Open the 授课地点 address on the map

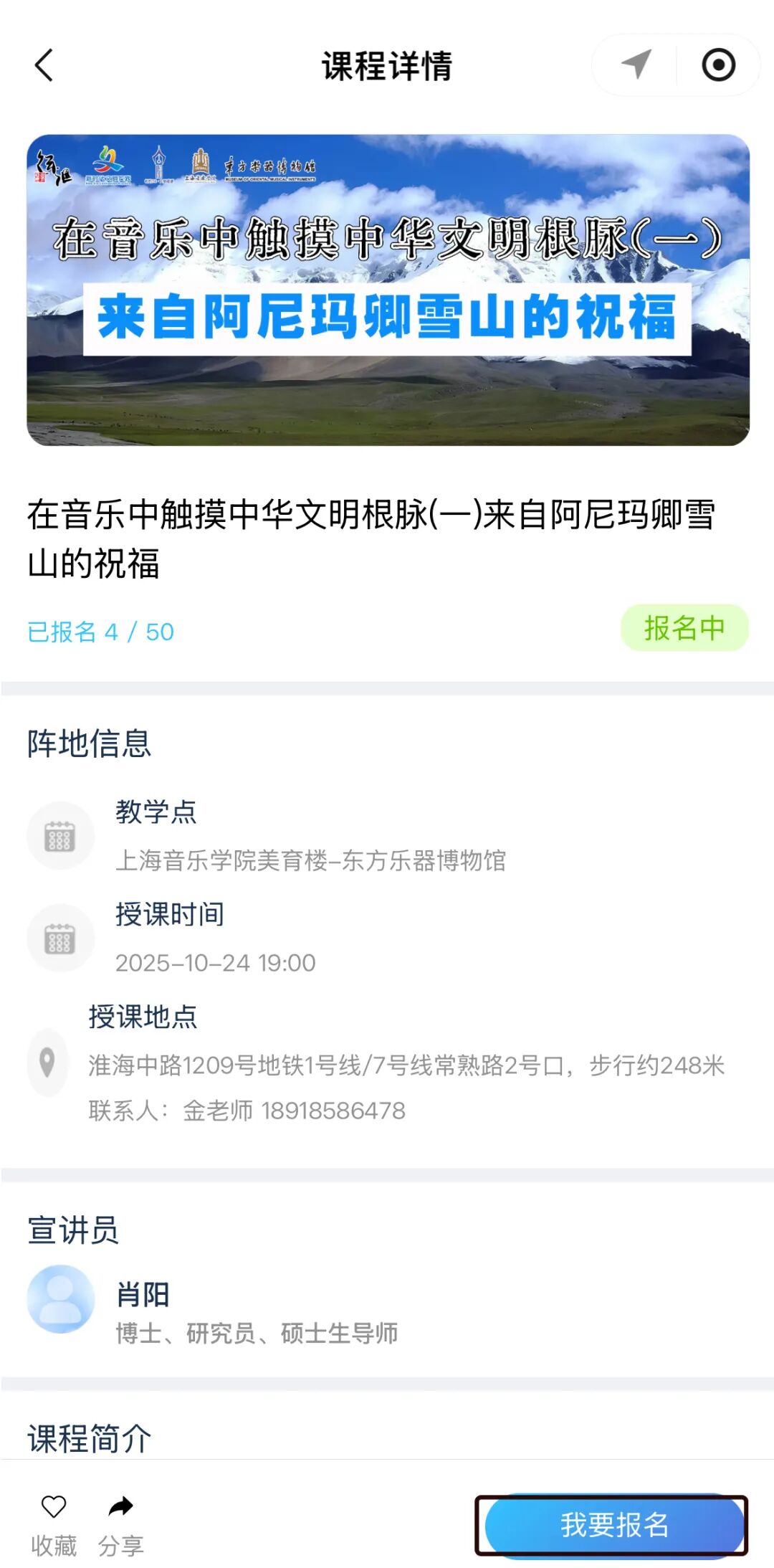[x=406, y=1065]
